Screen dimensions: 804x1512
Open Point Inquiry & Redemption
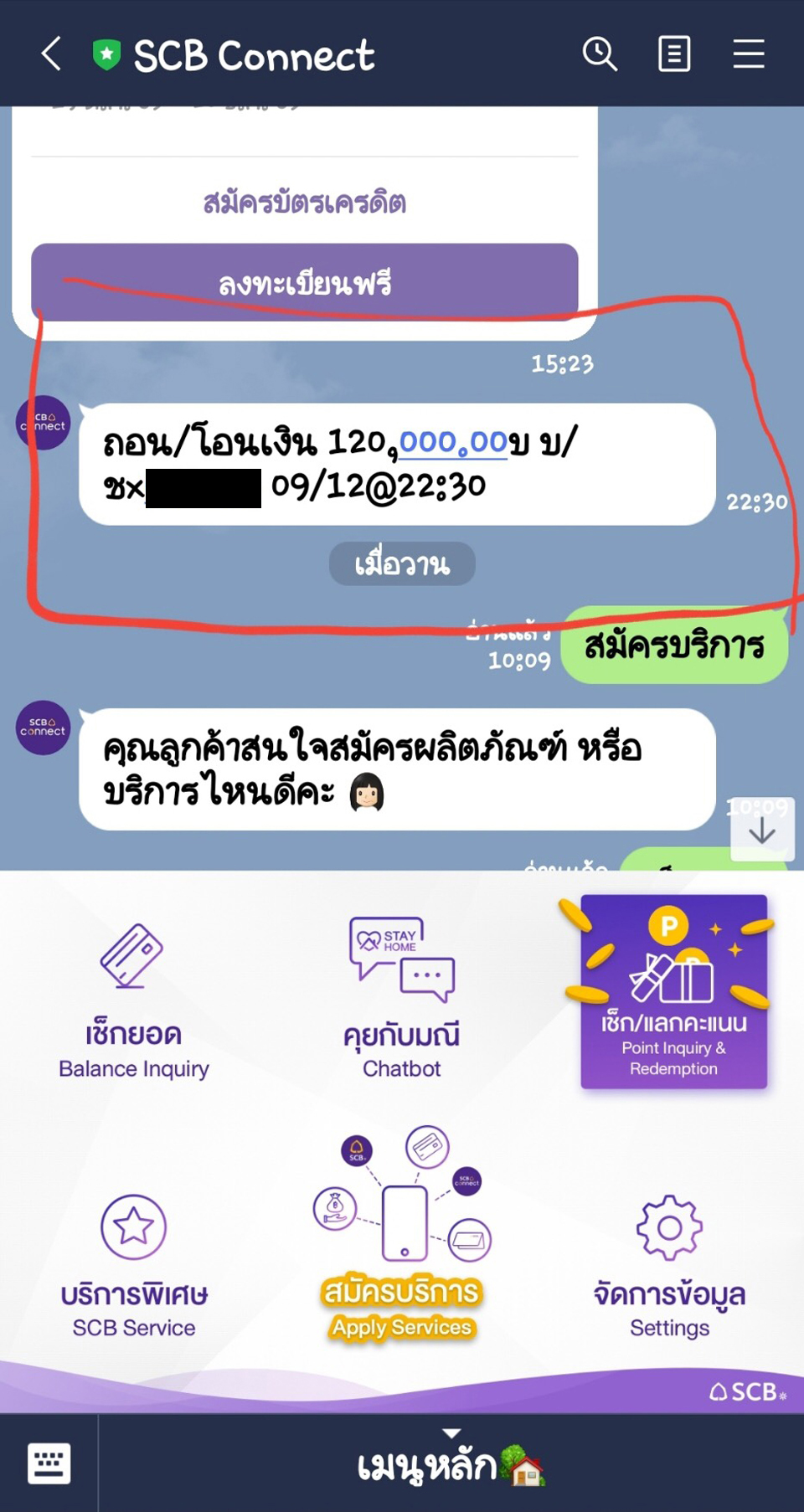pyautogui.click(x=673, y=992)
